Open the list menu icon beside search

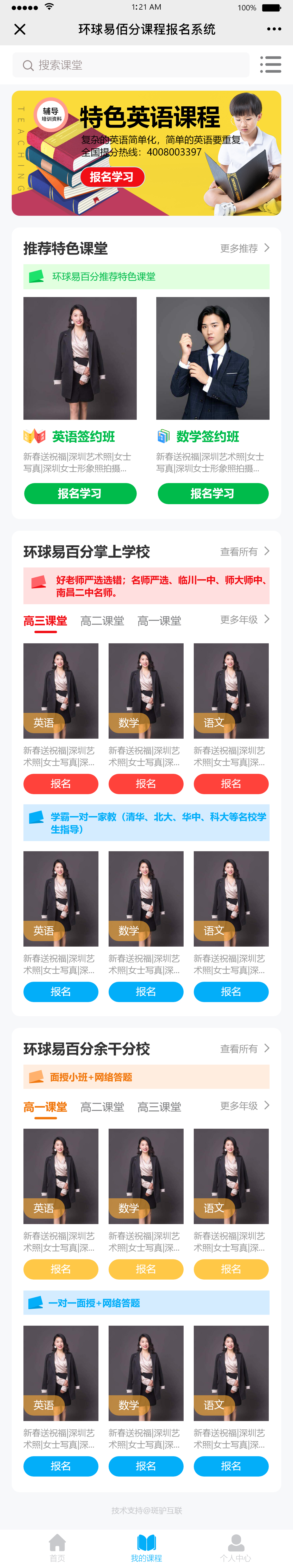pos(271,65)
